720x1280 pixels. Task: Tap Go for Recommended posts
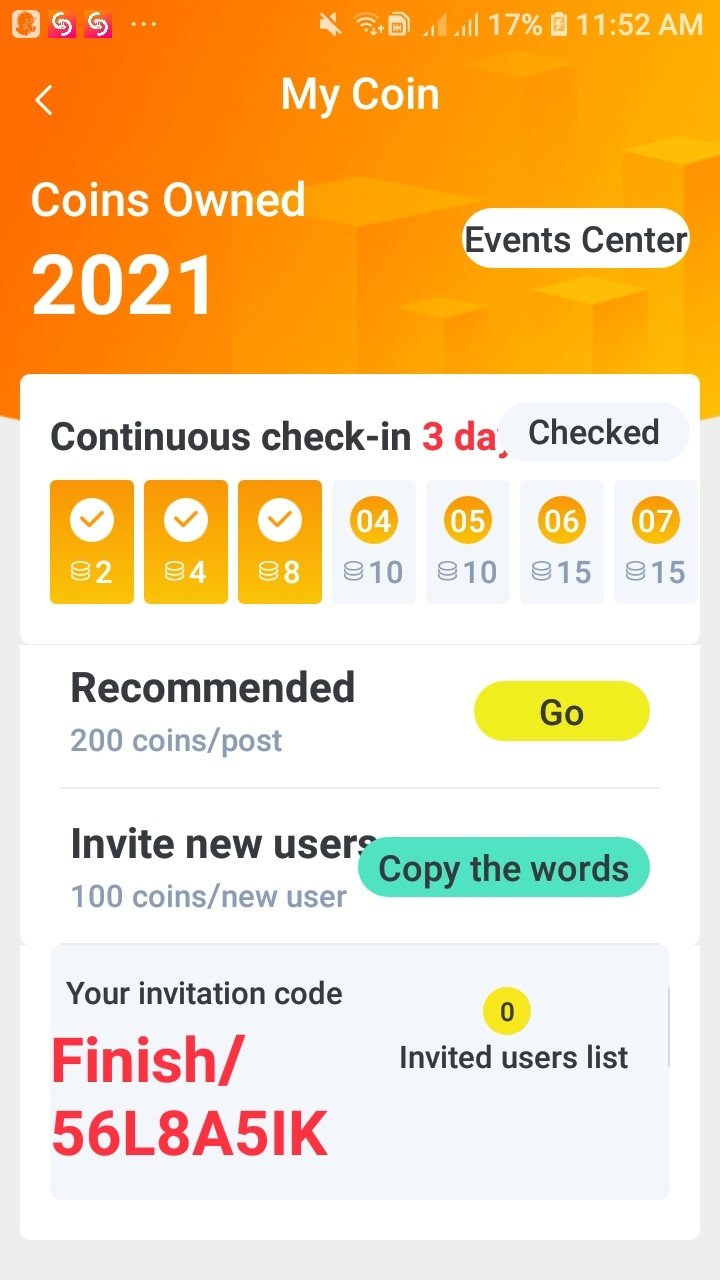(x=561, y=712)
